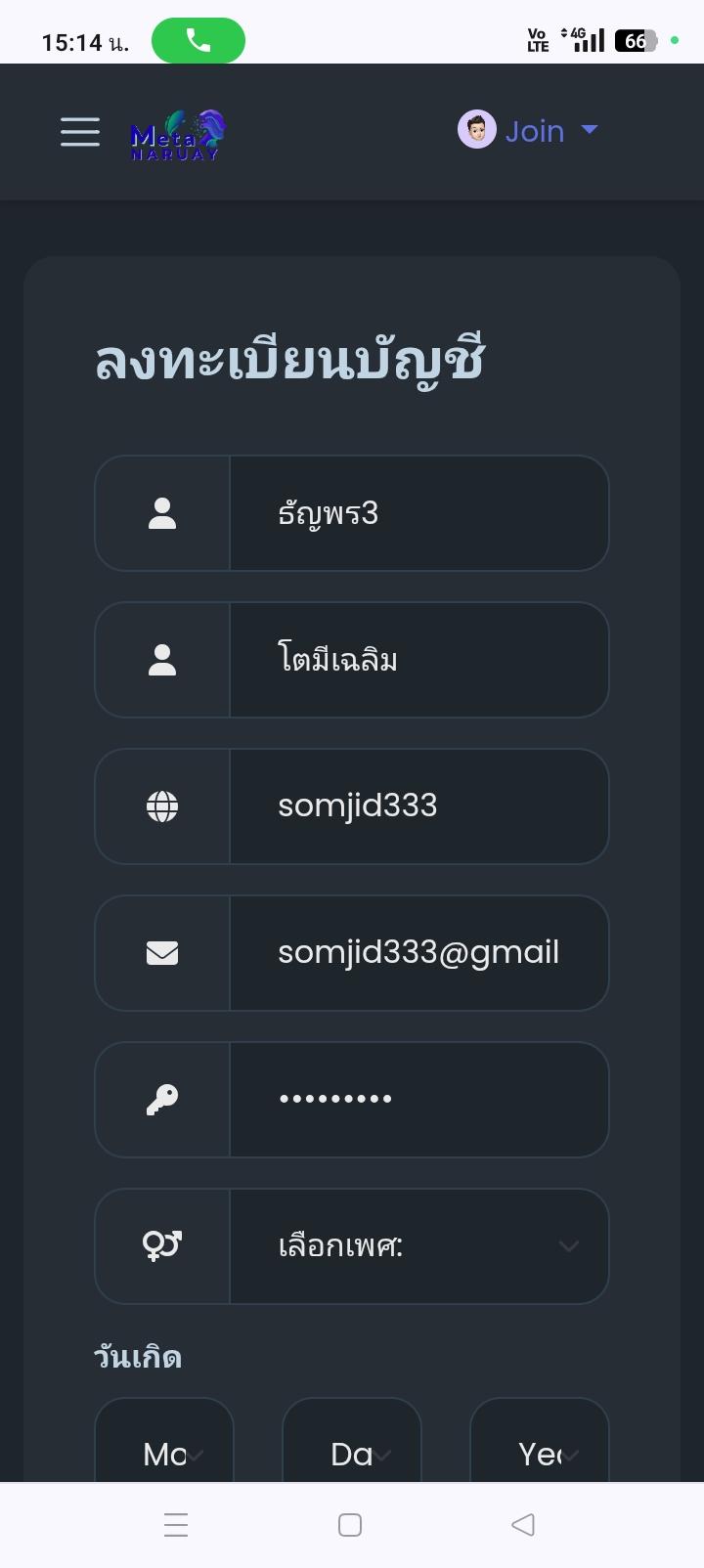Go back with the system back button
The image size is (704, 1568).
523,1525
